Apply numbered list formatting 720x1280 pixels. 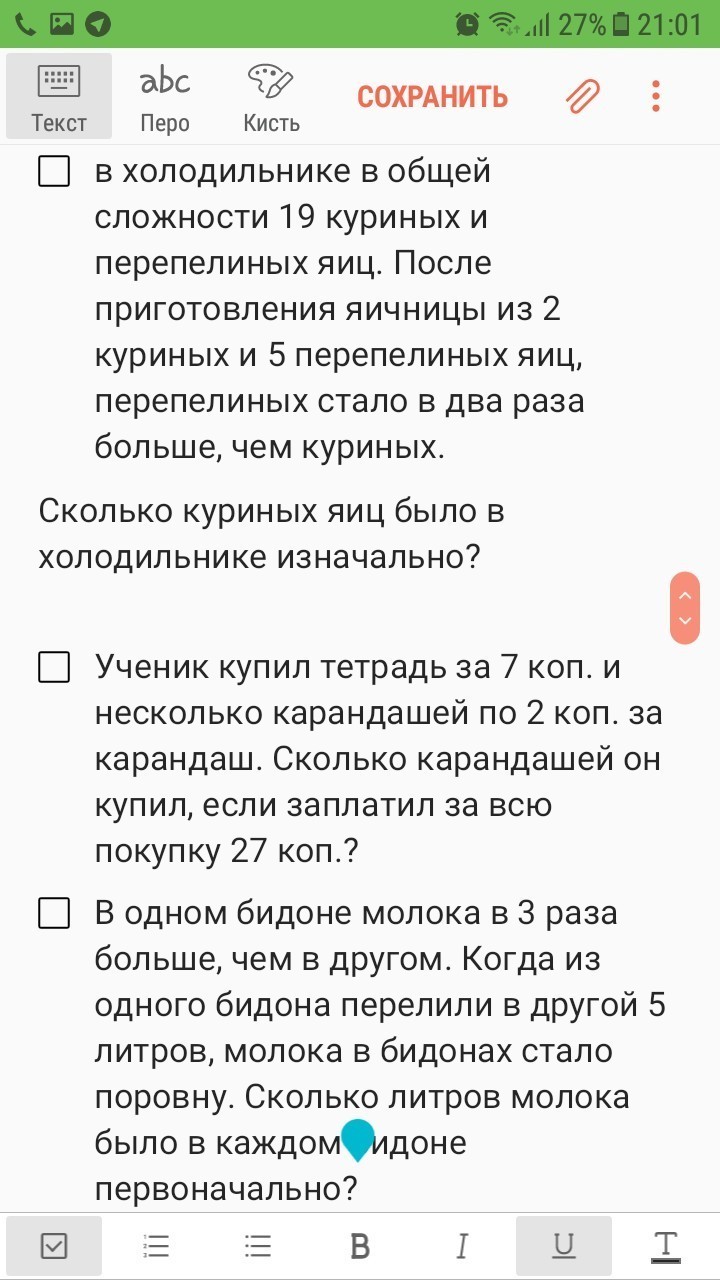point(156,1246)
